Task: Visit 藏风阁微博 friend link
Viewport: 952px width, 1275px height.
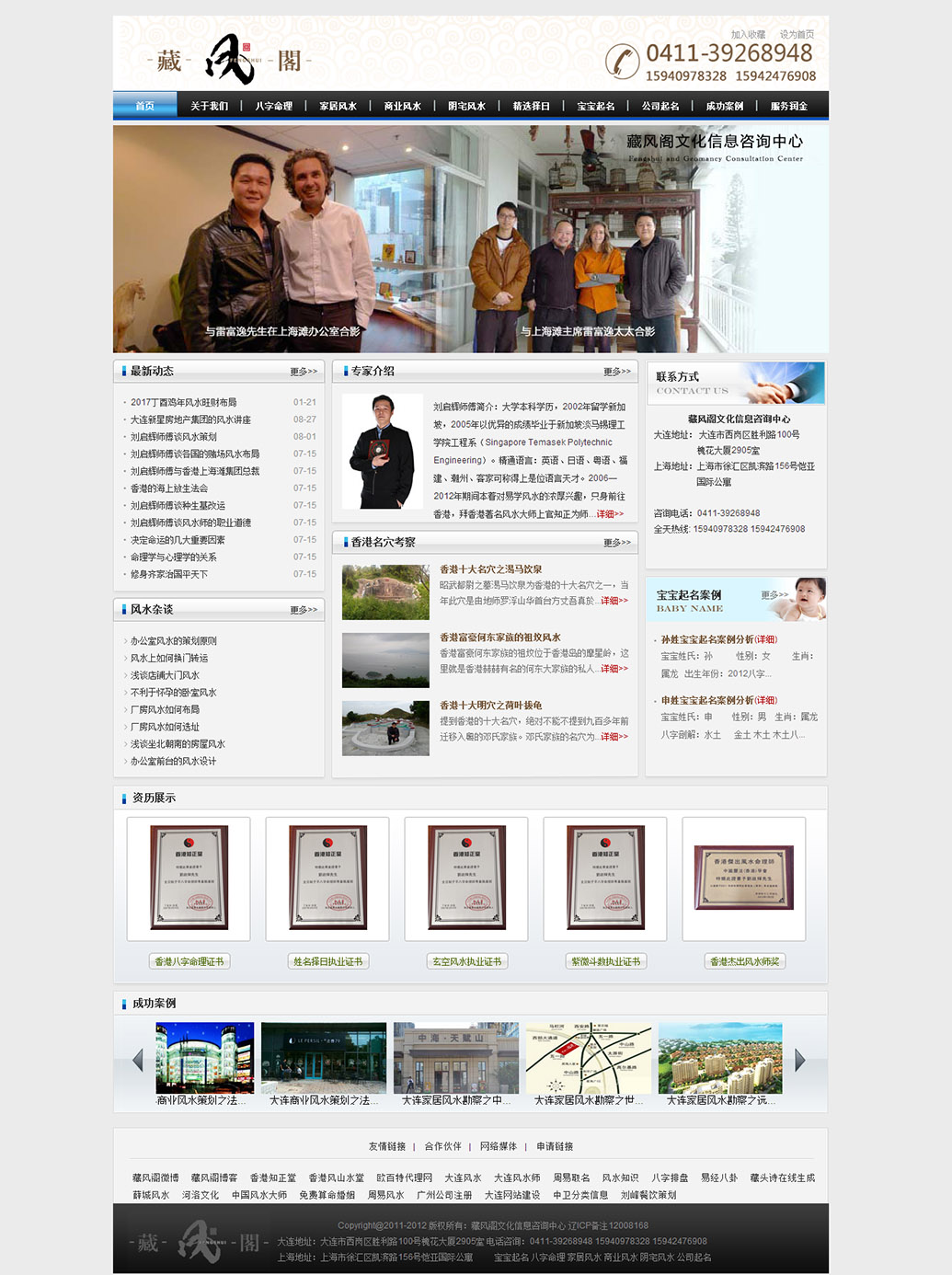Action: pos(155,1177)
